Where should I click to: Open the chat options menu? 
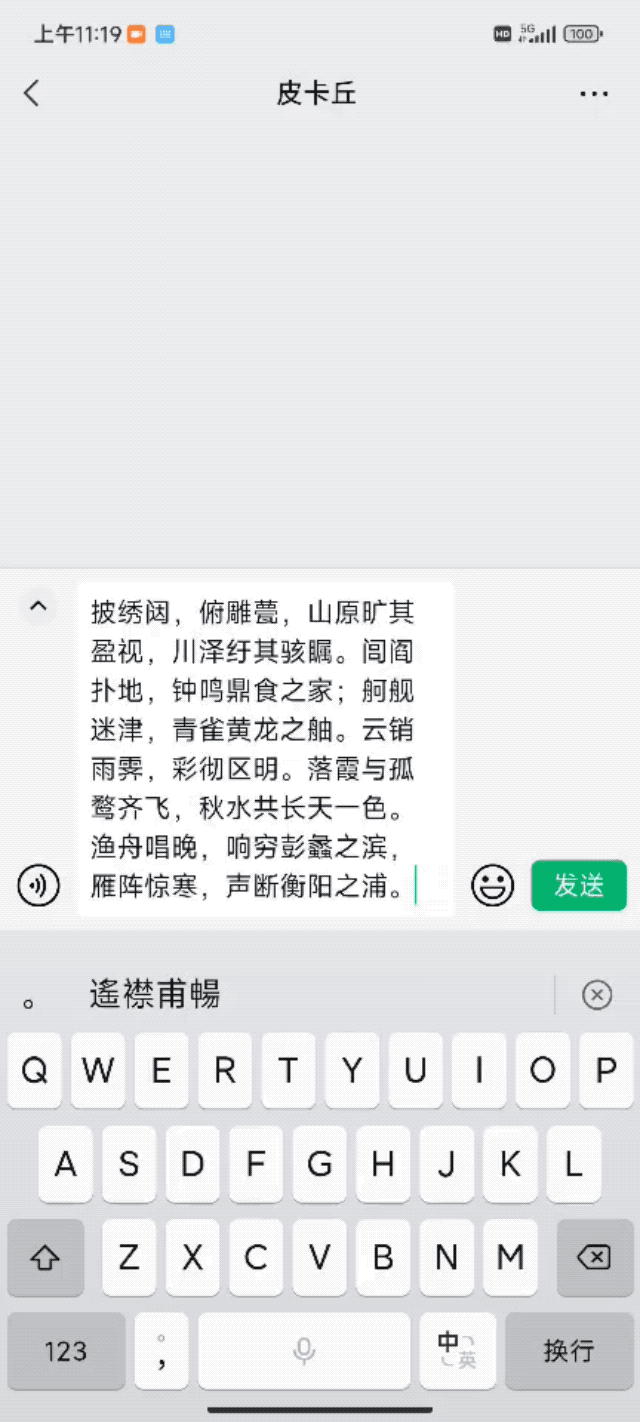pyautogui.click(x=594, y=94)
